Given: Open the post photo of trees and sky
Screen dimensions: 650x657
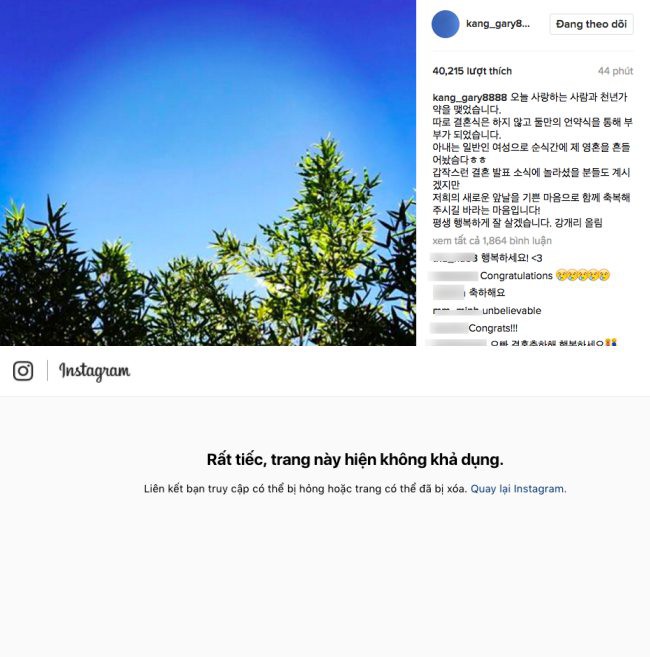Looking at the screenshot, I should pos(208,173).
